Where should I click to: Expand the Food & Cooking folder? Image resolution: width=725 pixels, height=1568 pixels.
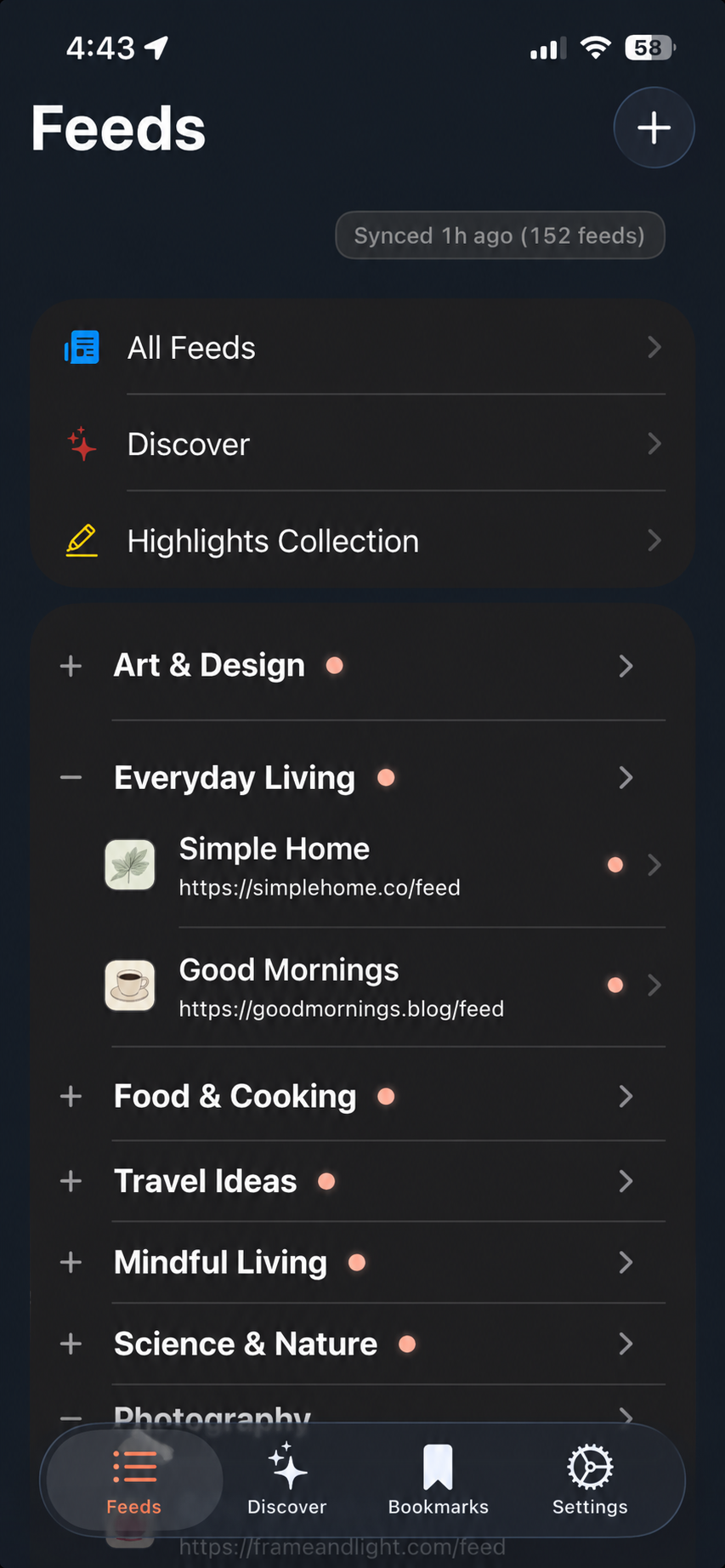(x=71, y=1096)
